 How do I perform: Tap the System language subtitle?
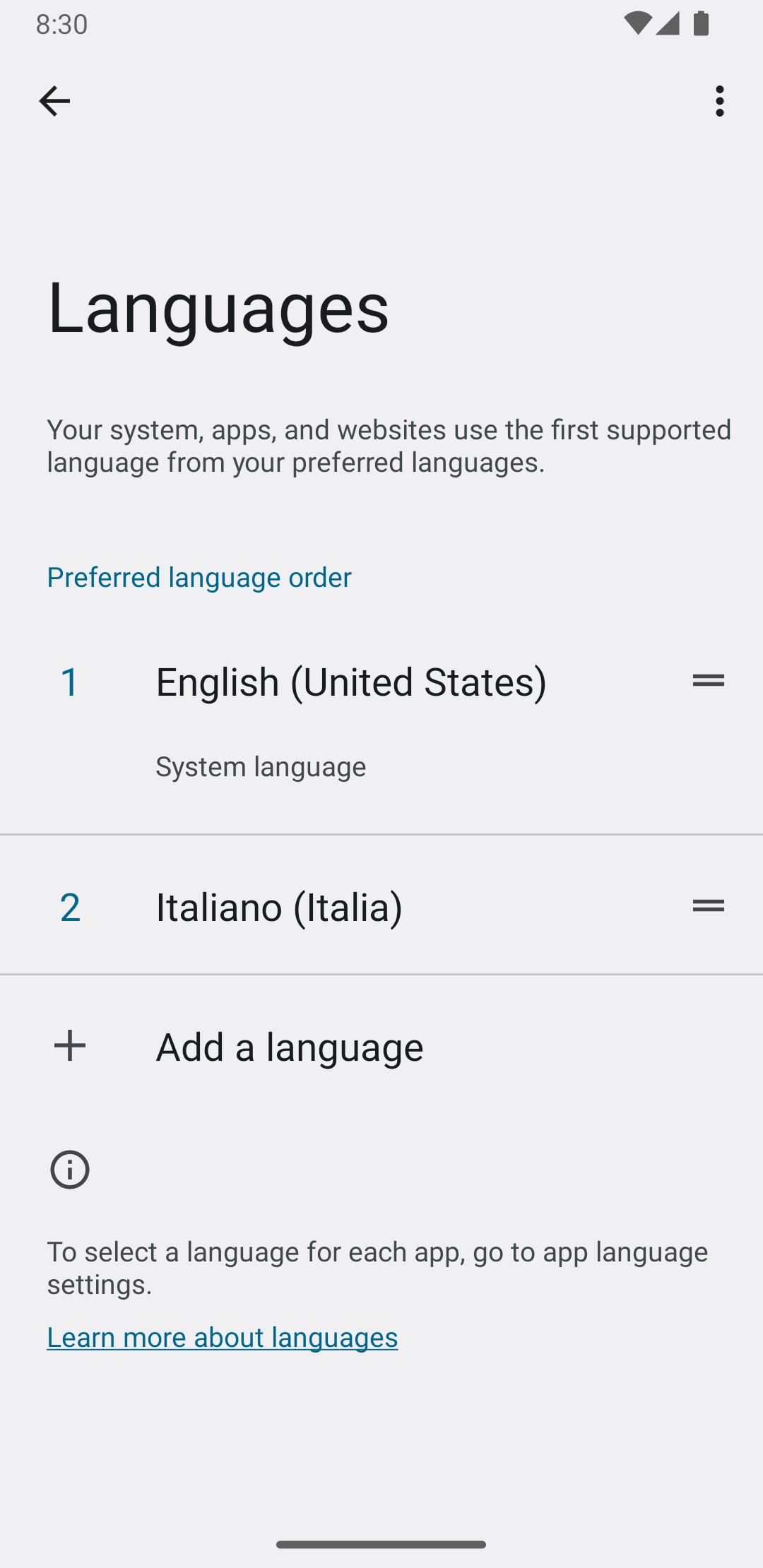coord(260,766)
